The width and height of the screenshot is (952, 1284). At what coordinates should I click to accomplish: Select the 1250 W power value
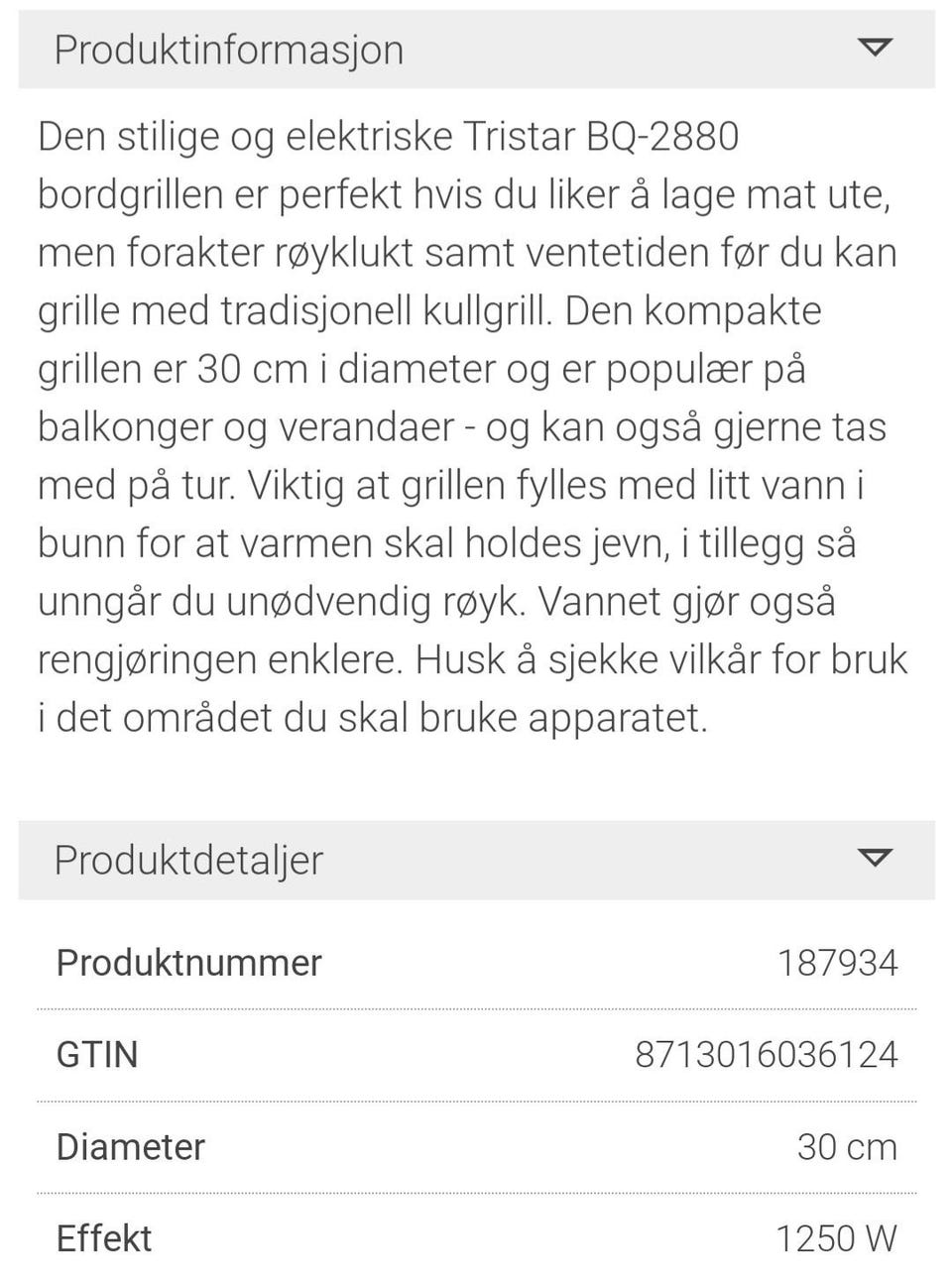(x=838, y=1237)
